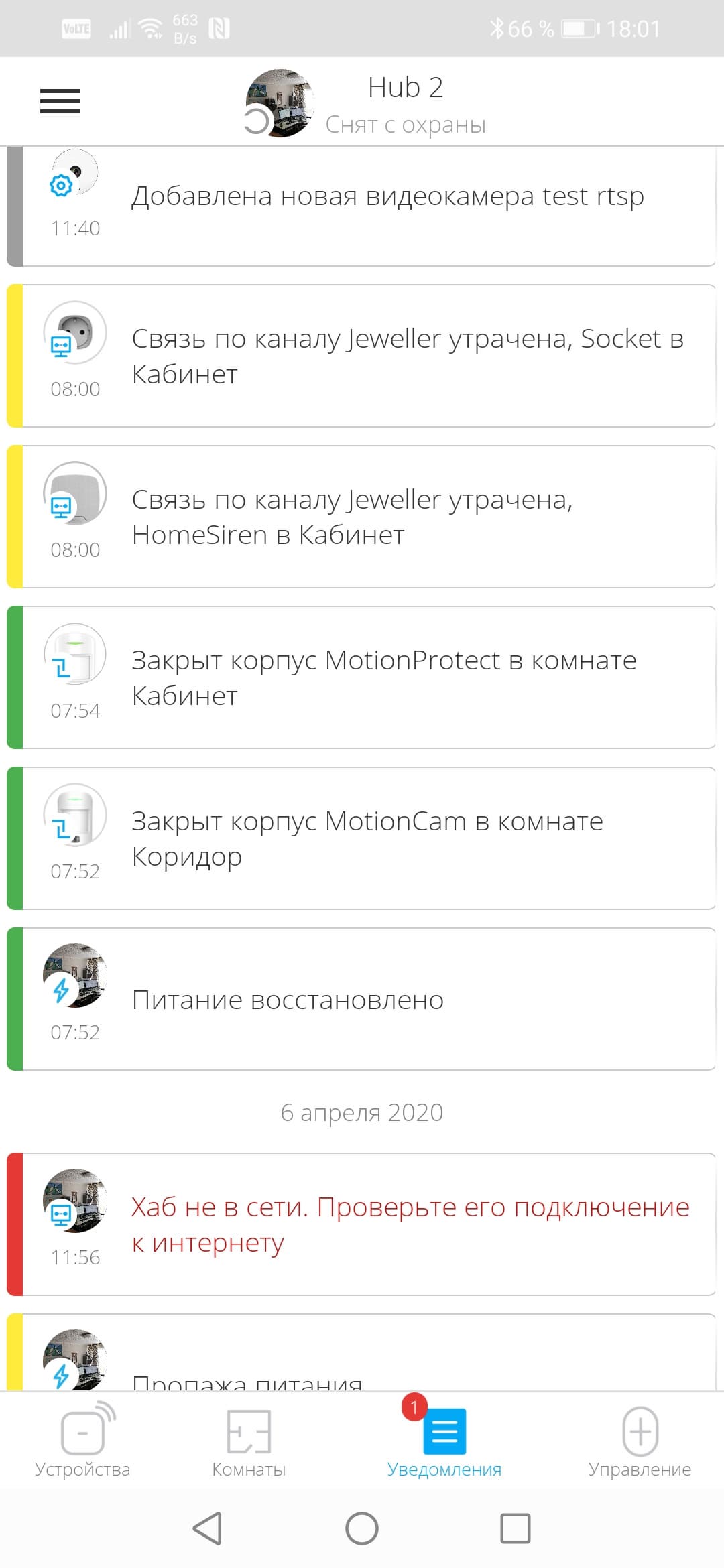Open the test rtsp camera added notification
This screenshot has height=1568, width=724.
pos(387,197)
